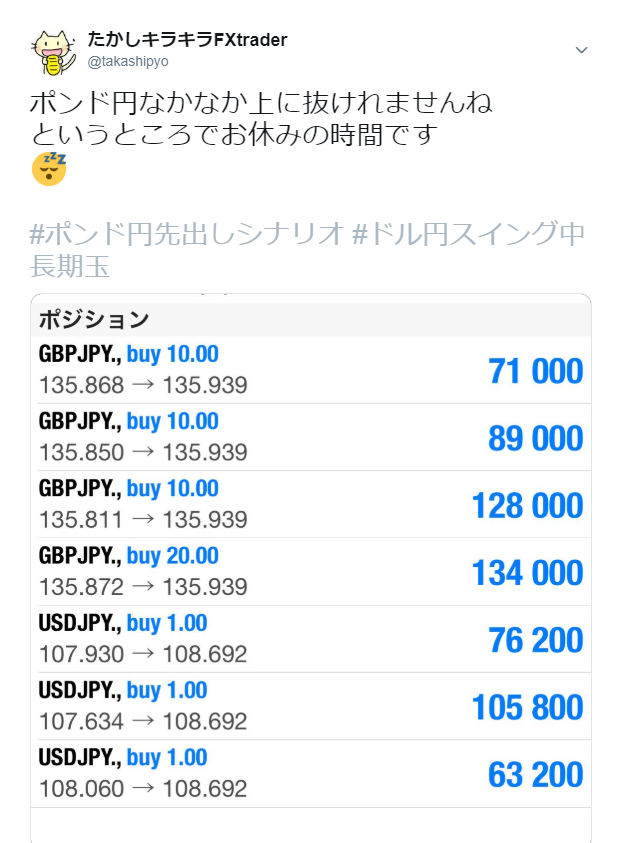This screenshot has width=619, height=843.
Task: Open hashtag #ポンド円先出しシナリオ
Action: tap(188, 234)
